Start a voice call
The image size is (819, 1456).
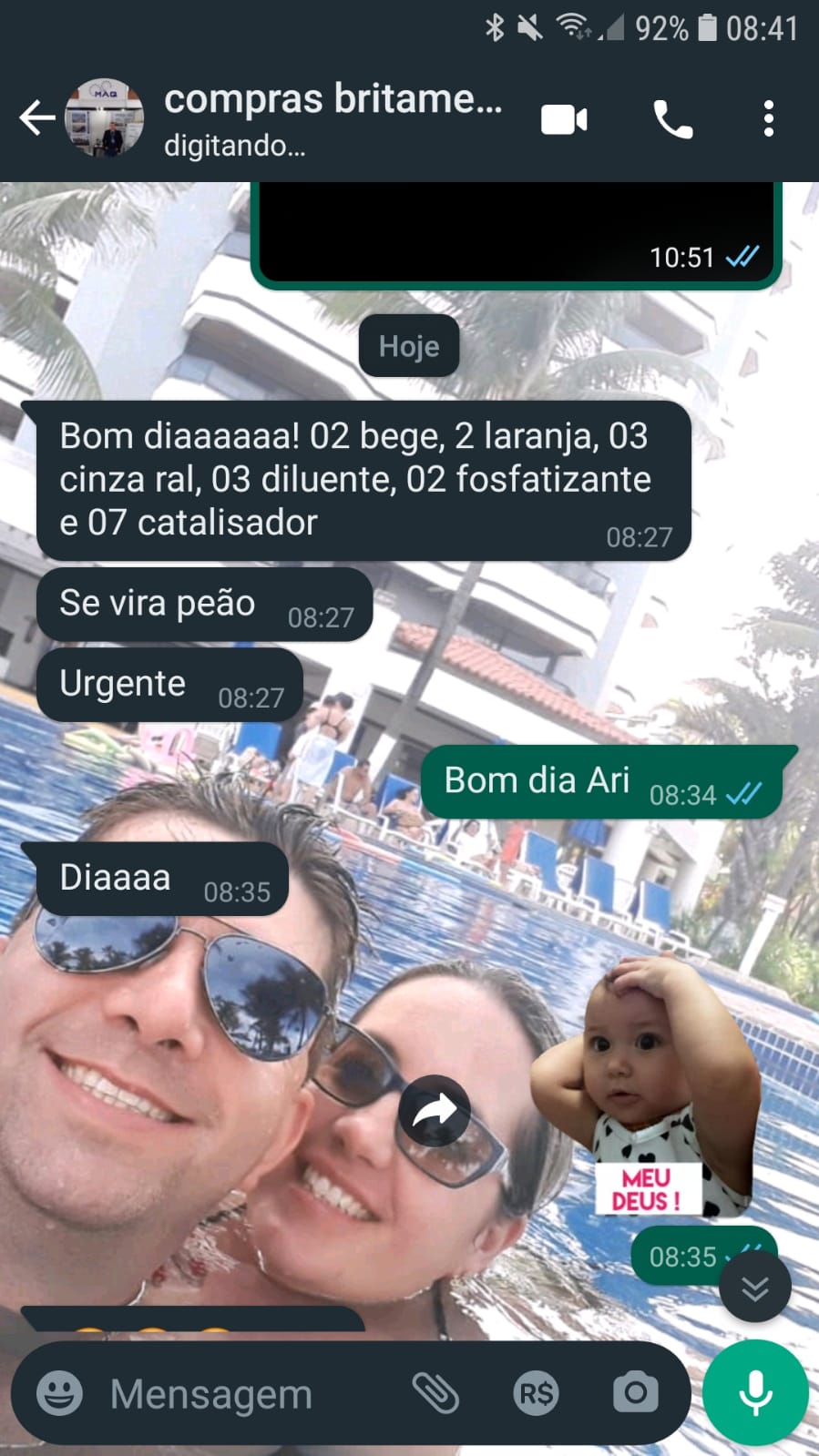(x=672, y=119)
